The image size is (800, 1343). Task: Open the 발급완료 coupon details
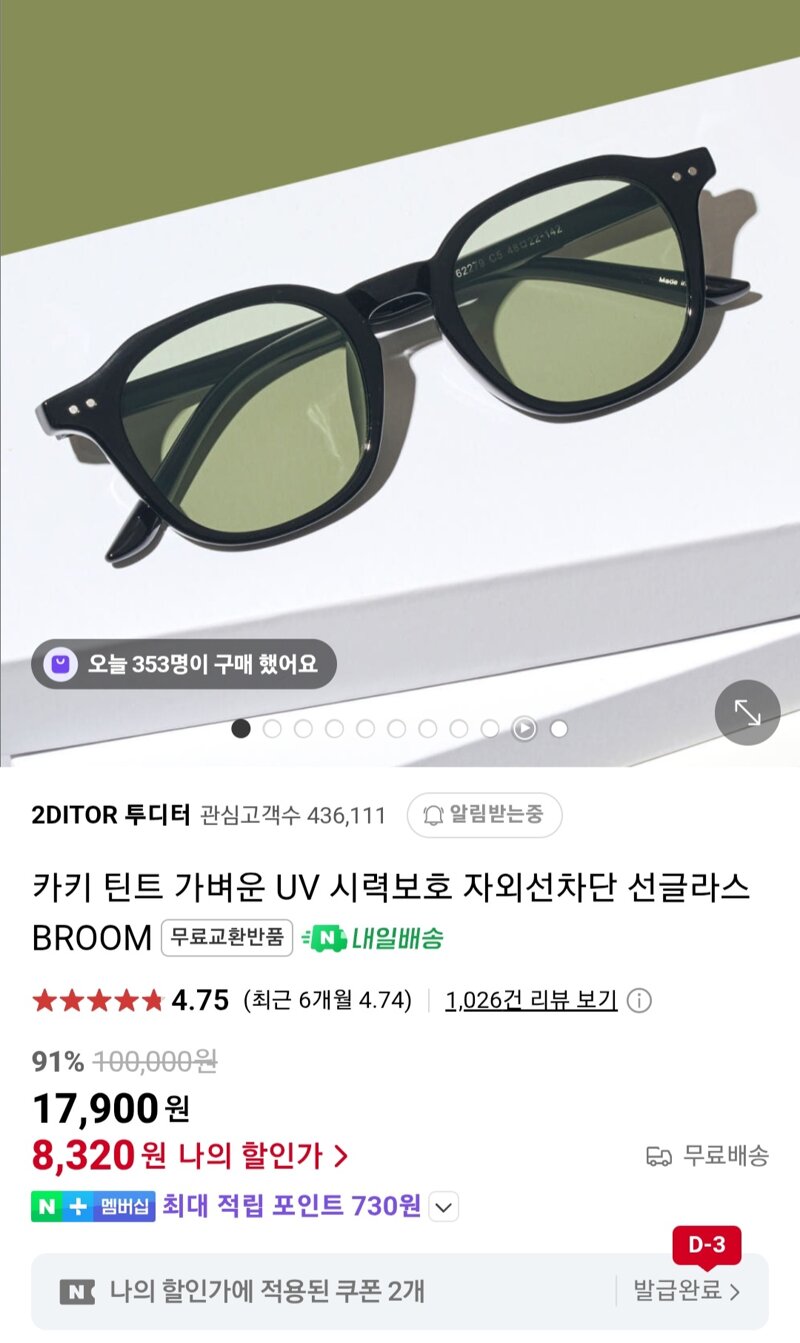(687, 1291)
